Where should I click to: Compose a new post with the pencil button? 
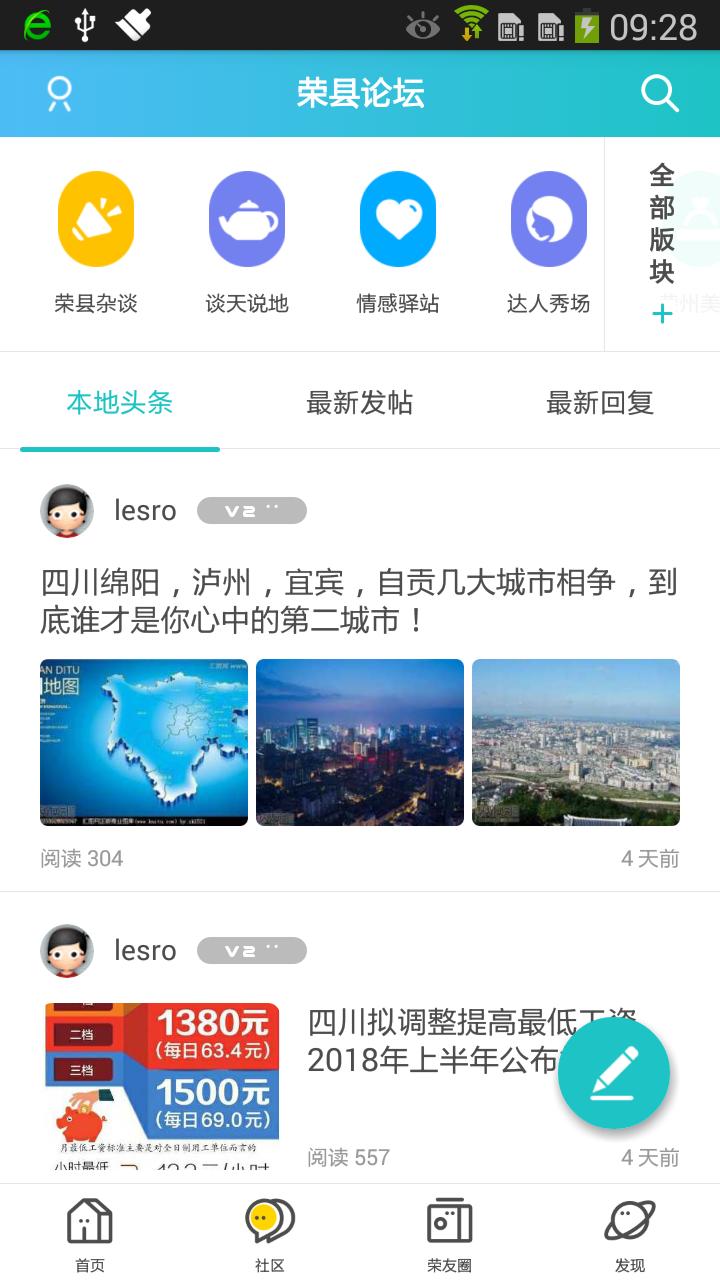click(614, 1072)
